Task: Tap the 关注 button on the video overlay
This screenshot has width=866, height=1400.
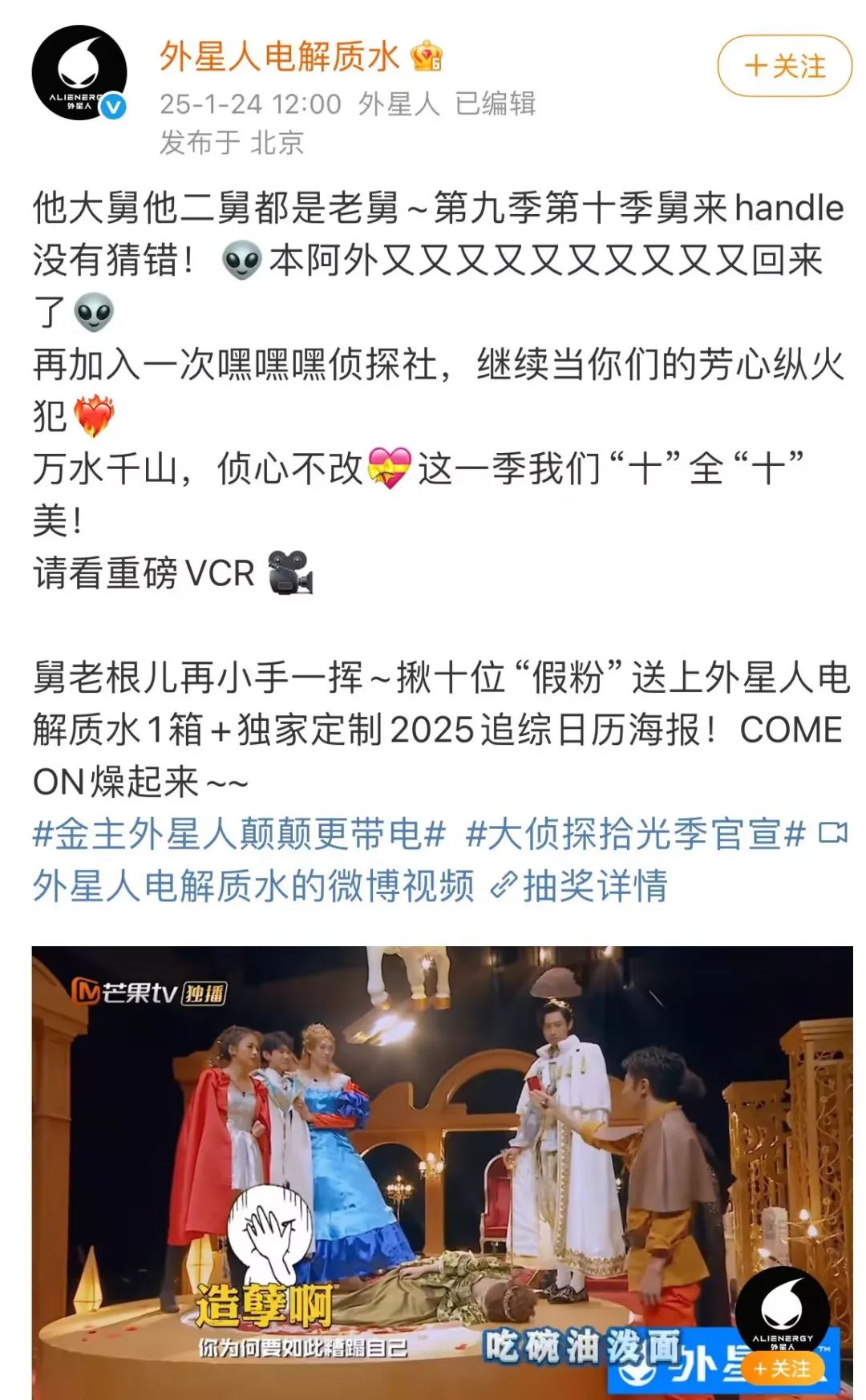Action: tap(782, 1369)
